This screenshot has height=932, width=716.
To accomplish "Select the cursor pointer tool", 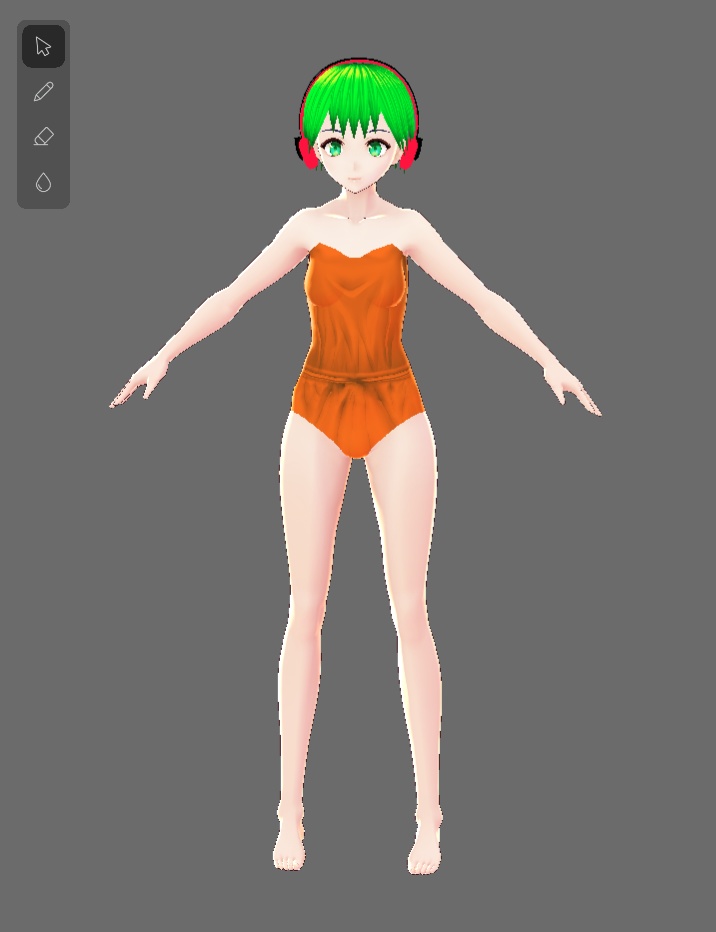I will pos(43,47).
